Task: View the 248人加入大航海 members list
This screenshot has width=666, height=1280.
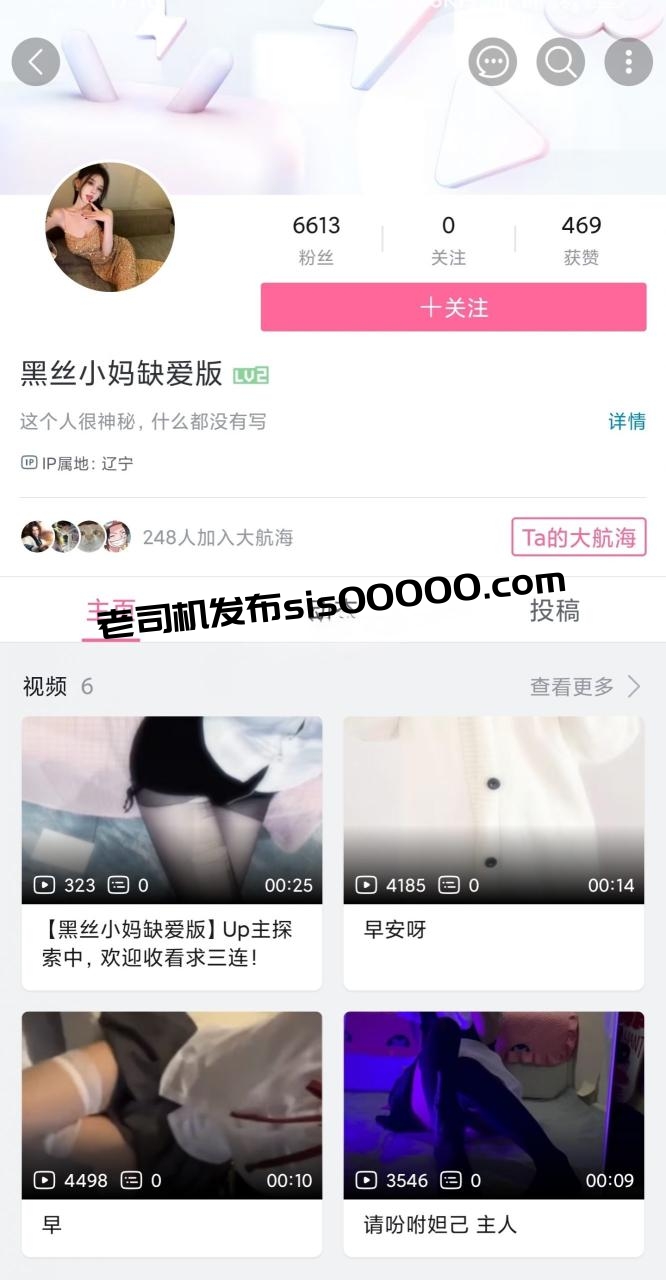Action: pyautogui.click(x=217, y=538)
